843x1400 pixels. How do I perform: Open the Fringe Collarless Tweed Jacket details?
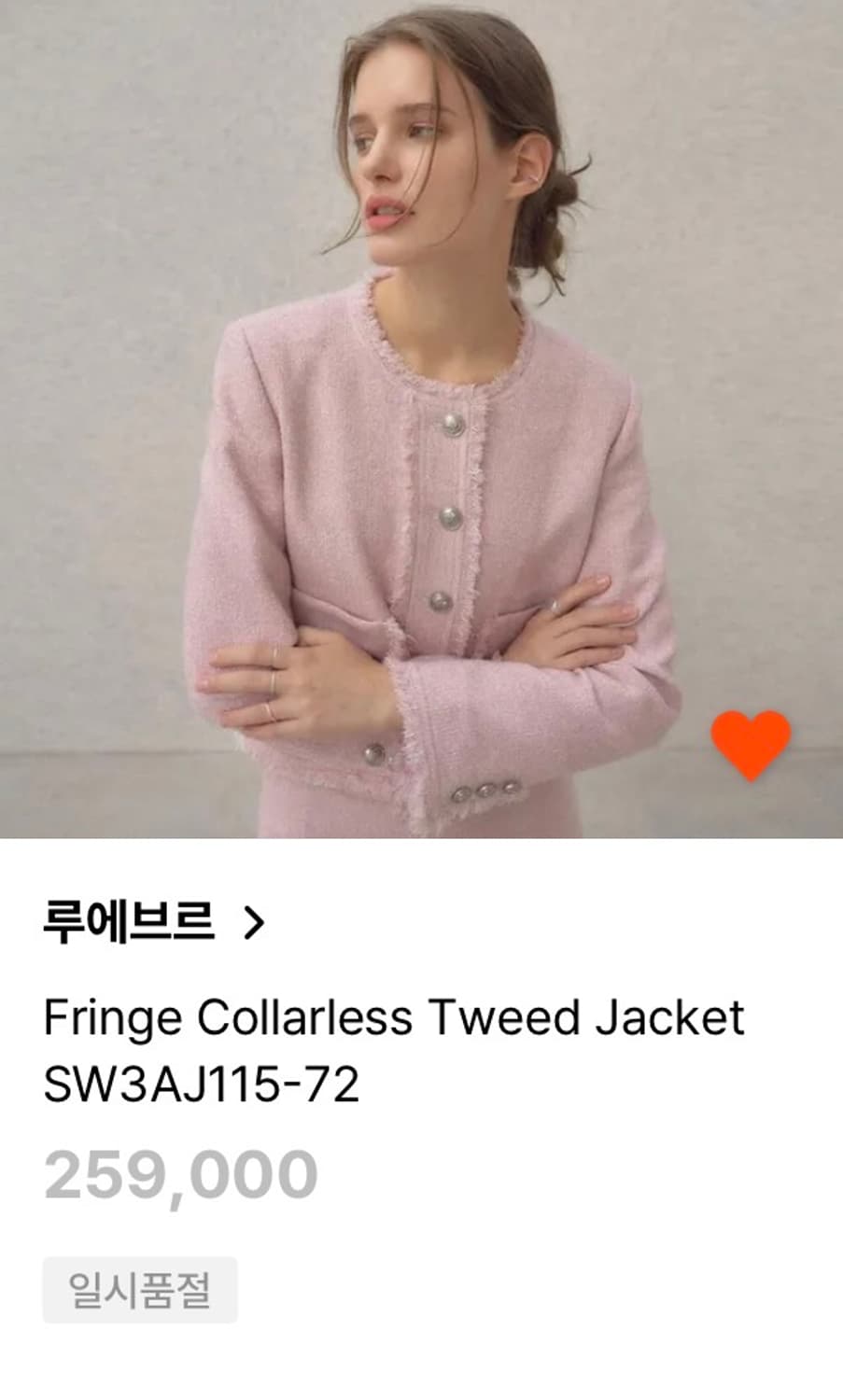[392, 1019]
